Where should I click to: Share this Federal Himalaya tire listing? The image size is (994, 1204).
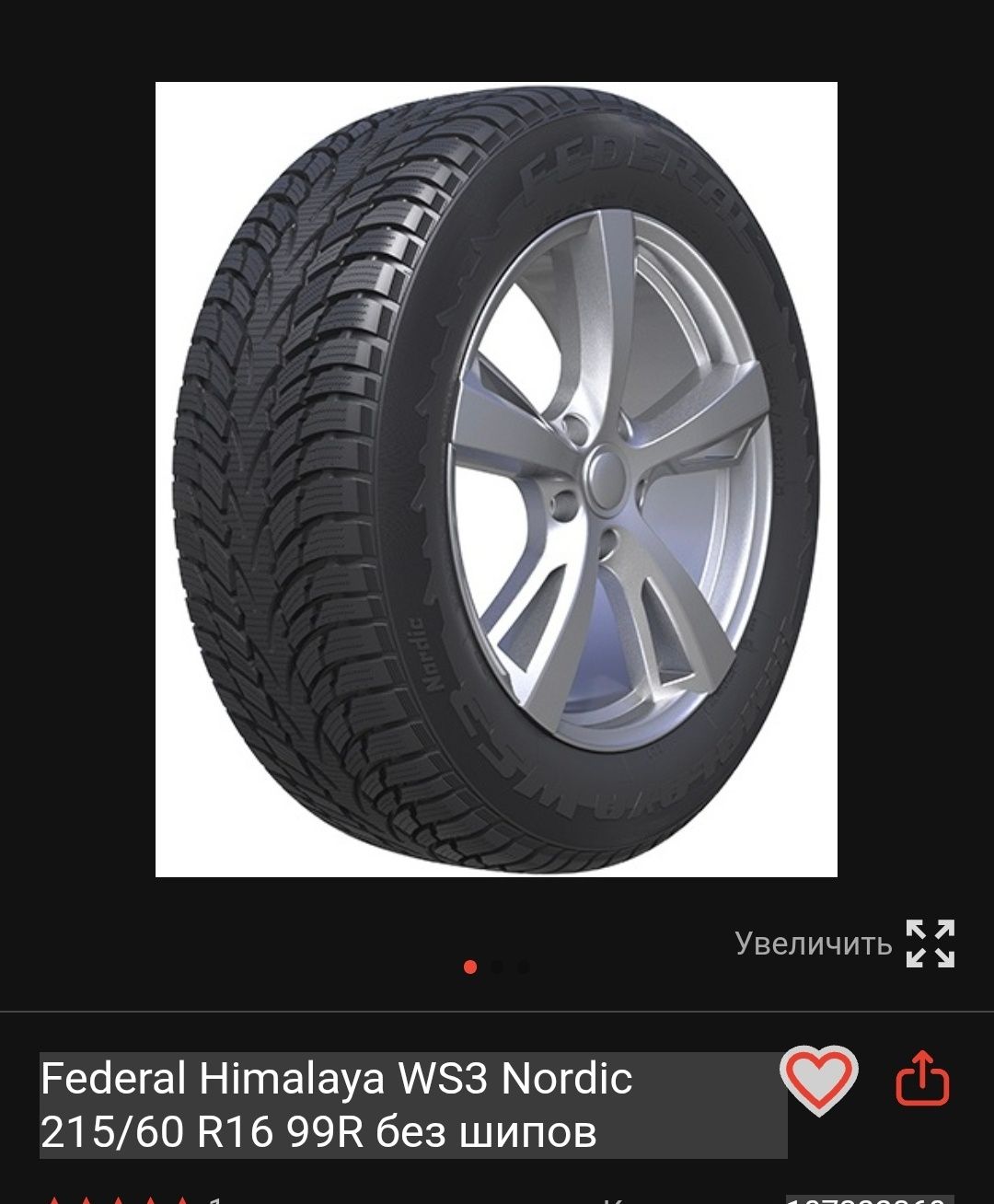(922, 1078)
